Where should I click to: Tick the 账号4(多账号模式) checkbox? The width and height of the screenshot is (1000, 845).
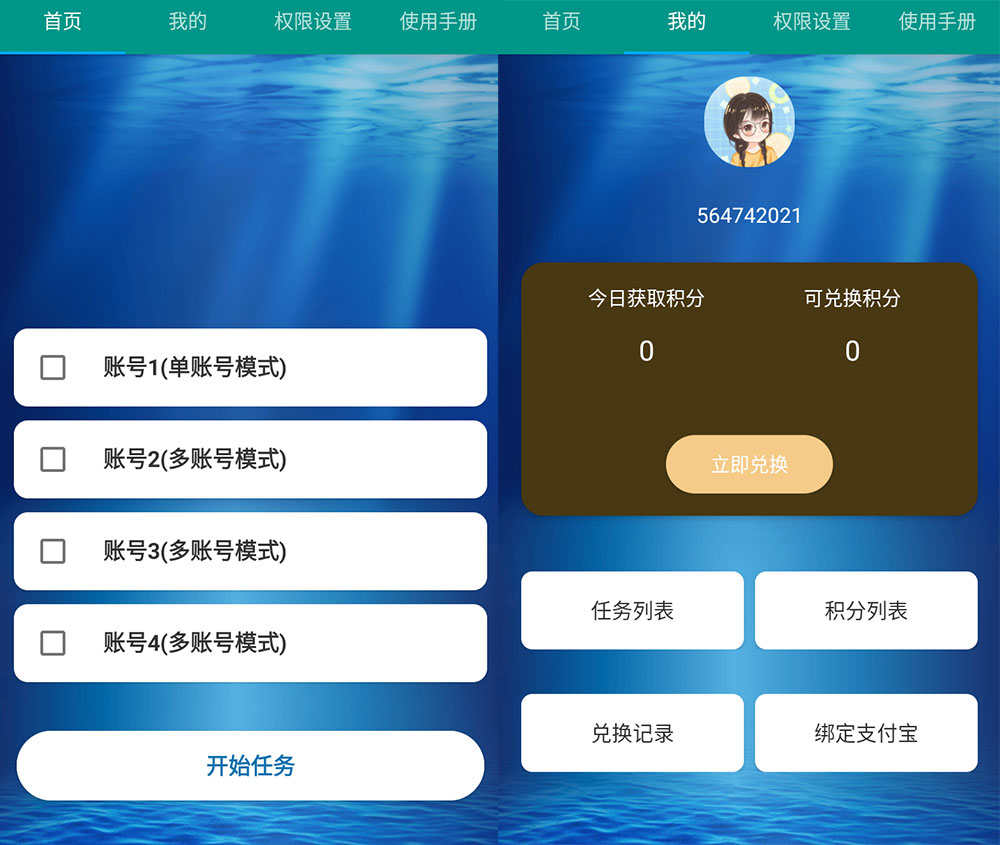tap(53, 643)
